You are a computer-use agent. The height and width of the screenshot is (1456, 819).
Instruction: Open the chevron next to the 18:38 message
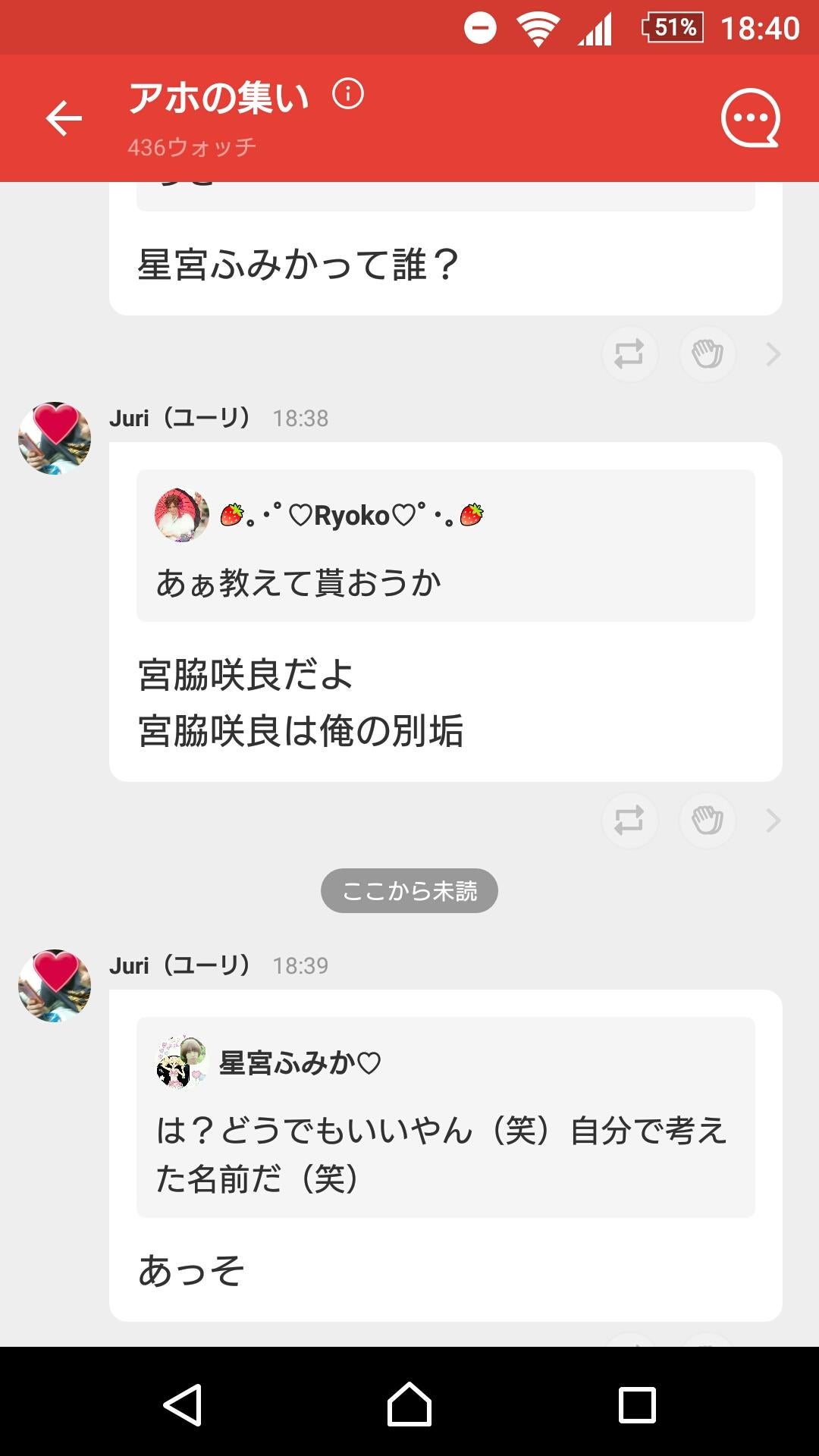(773, 821)
